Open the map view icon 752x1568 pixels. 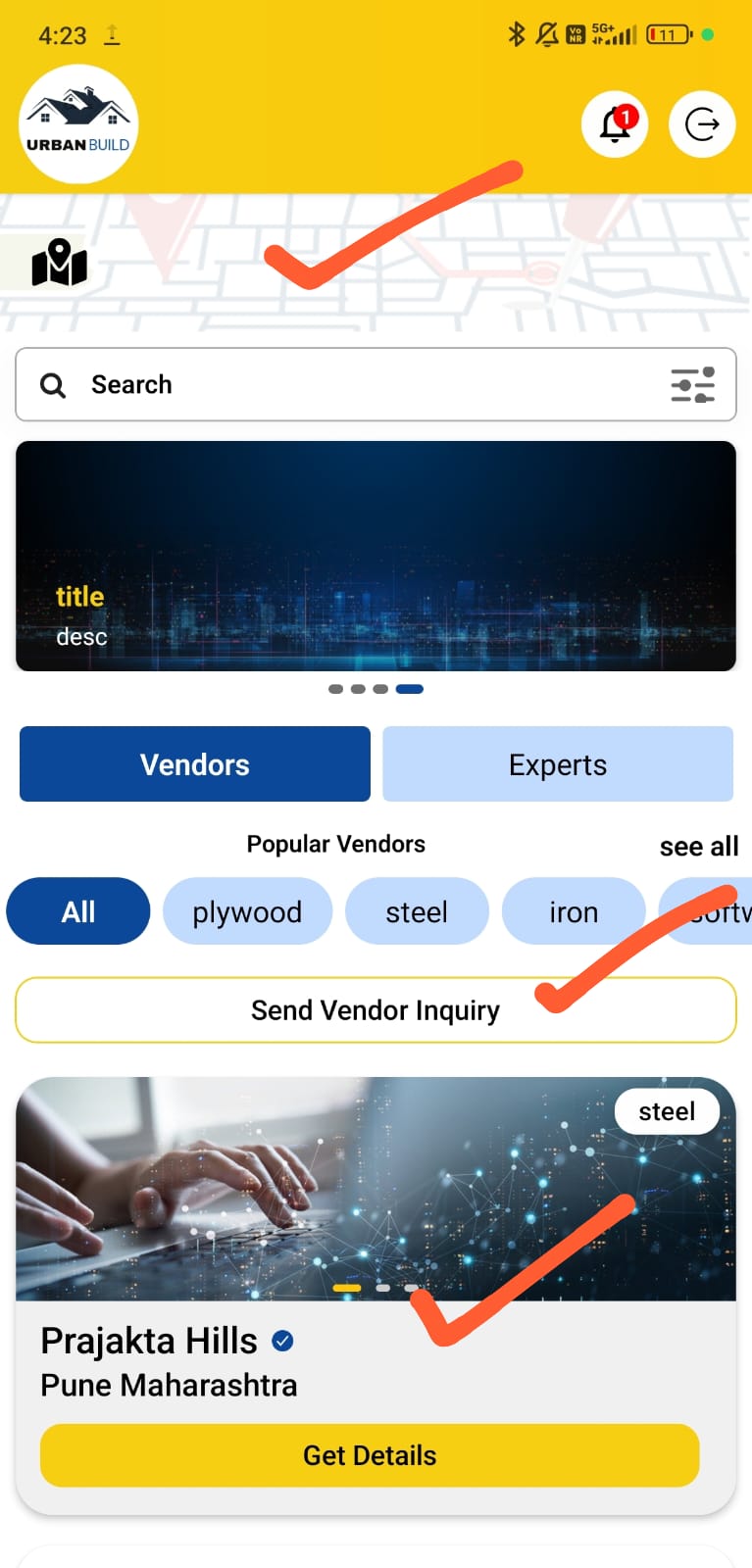59,263
